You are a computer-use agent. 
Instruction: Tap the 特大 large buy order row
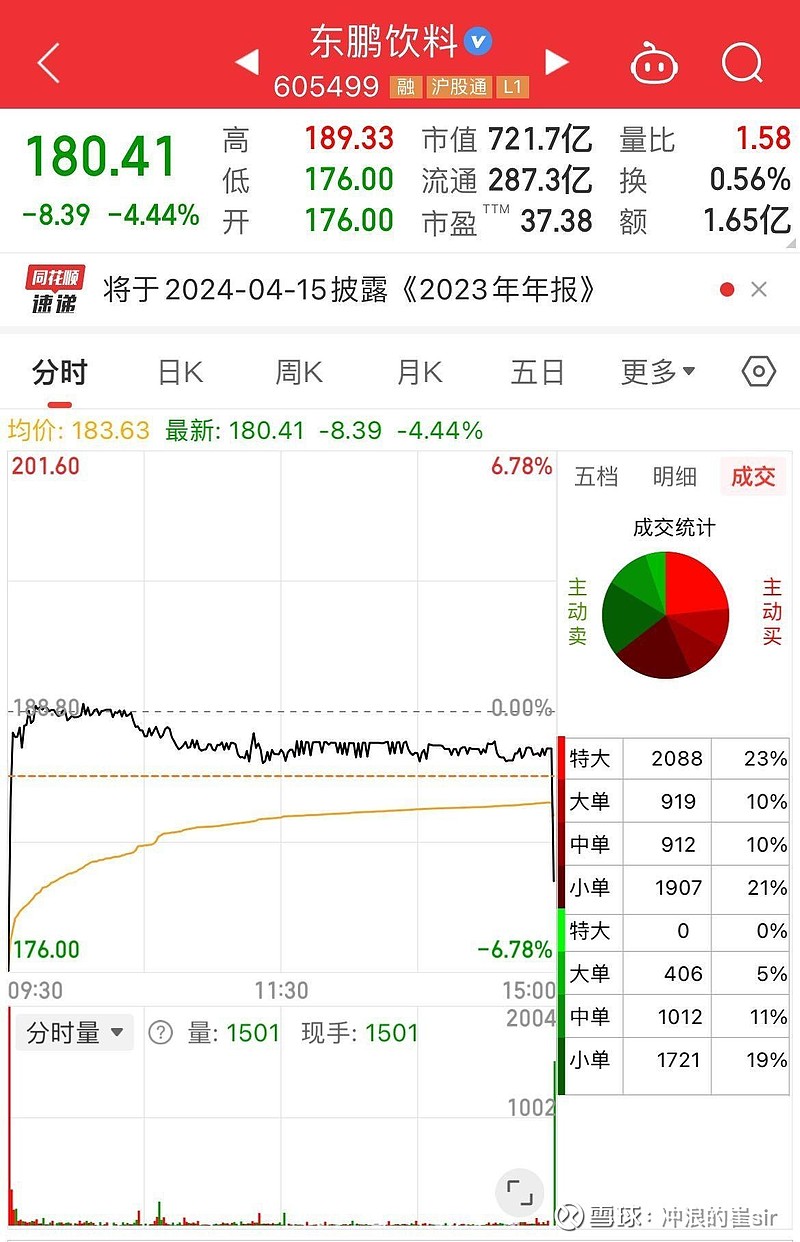click(x=680, y=759)
